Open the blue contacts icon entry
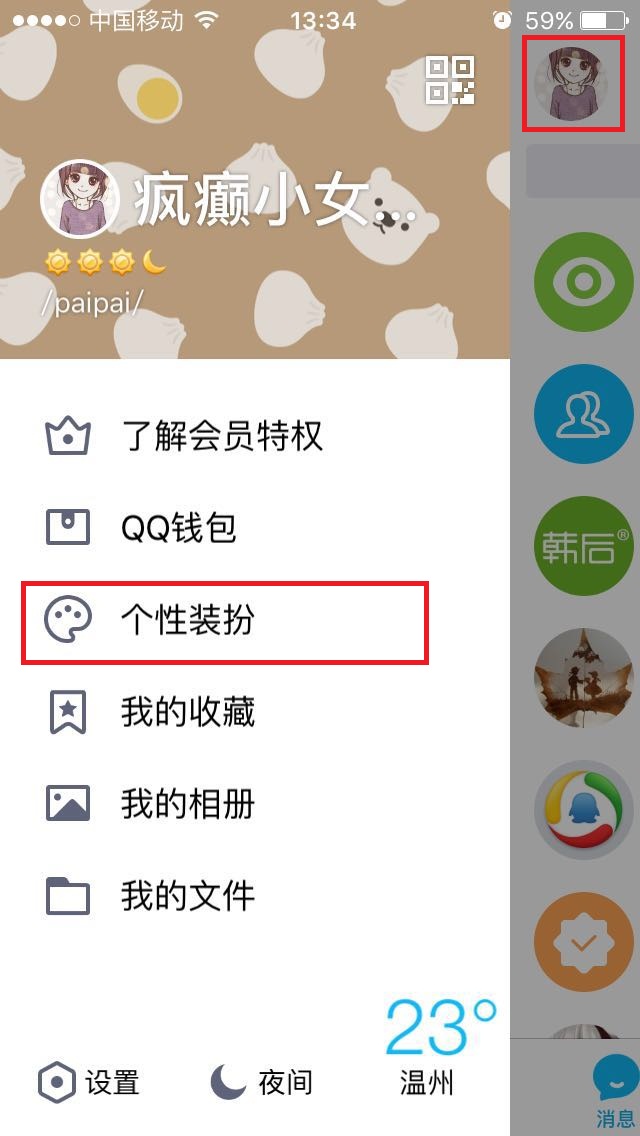Screen dimensions: 640x1136 tap(584, 414)
